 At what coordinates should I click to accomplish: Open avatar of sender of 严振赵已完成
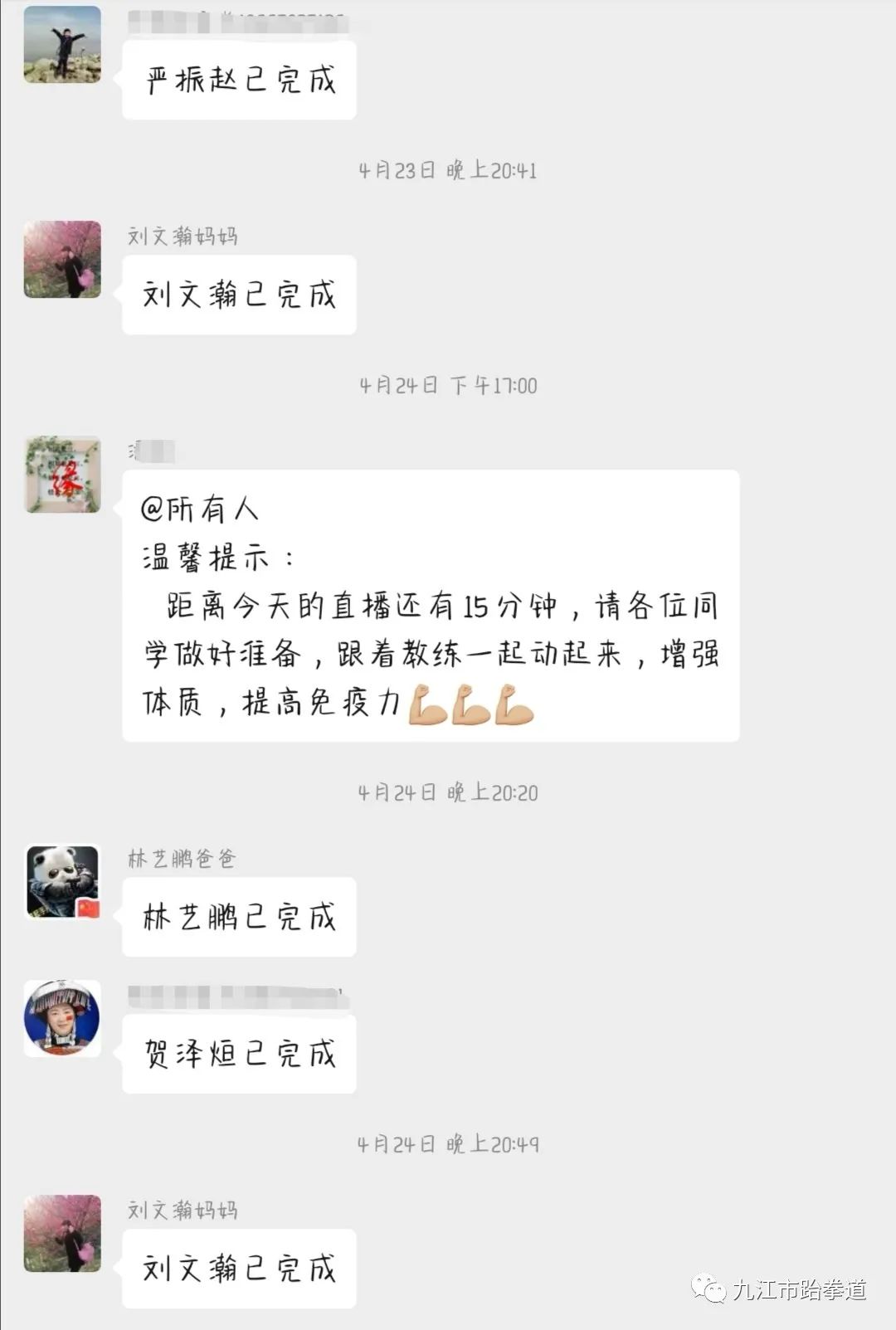(62, 44)
